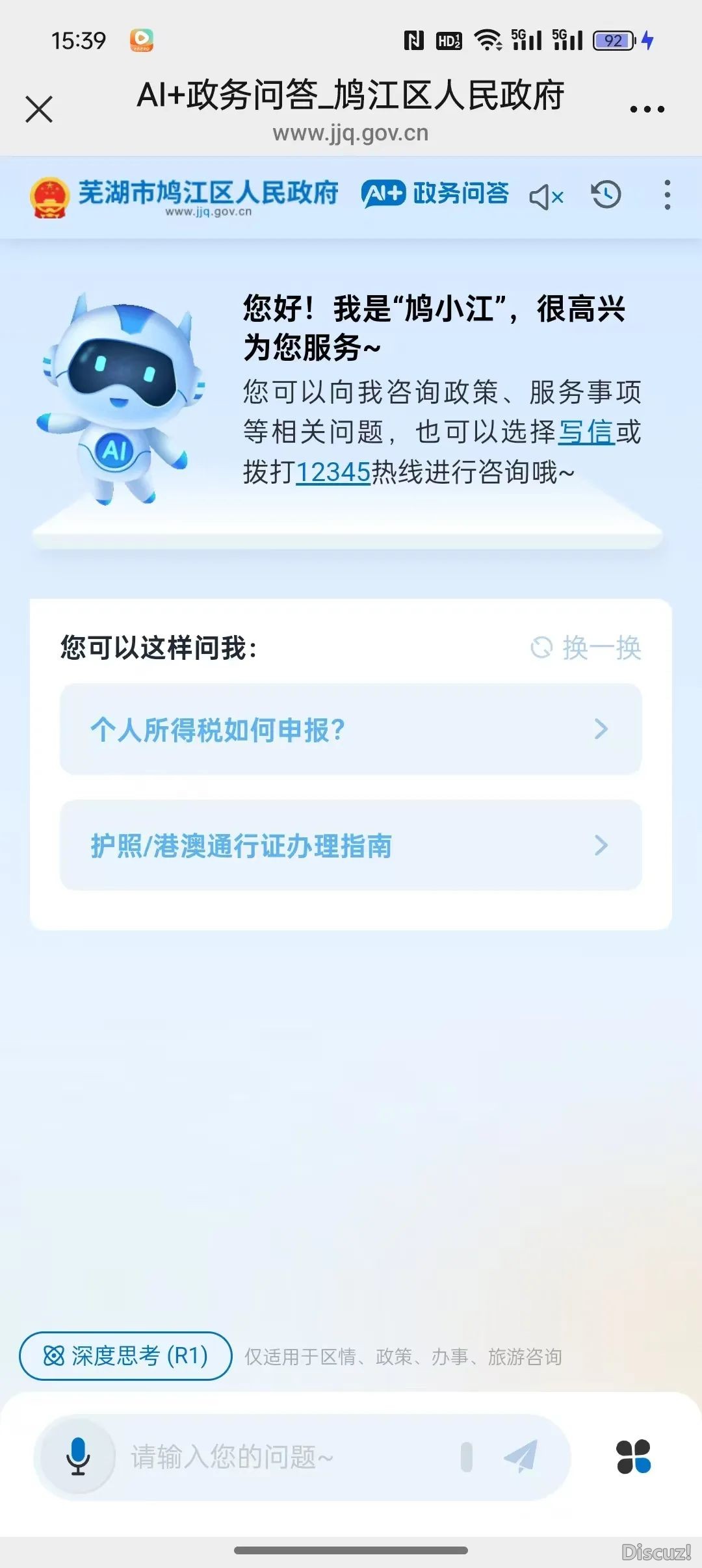Start voice input with the microphone
Screen dimensions: 702x1568
pos(78,1456)
